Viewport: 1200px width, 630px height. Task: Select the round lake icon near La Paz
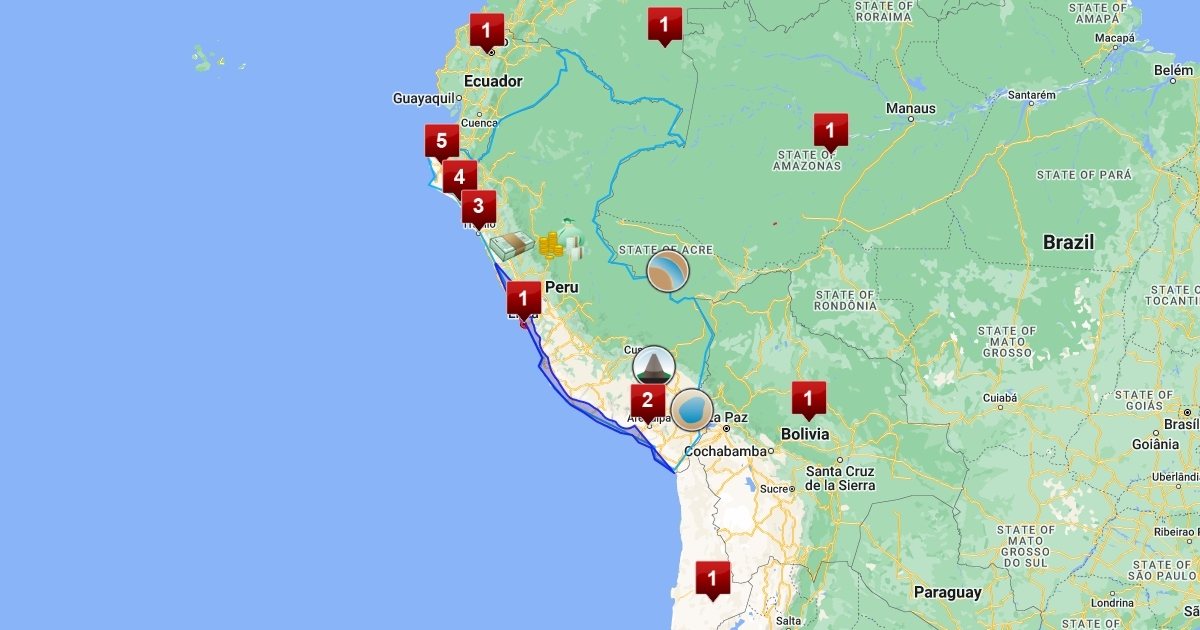tap(692, 410)
